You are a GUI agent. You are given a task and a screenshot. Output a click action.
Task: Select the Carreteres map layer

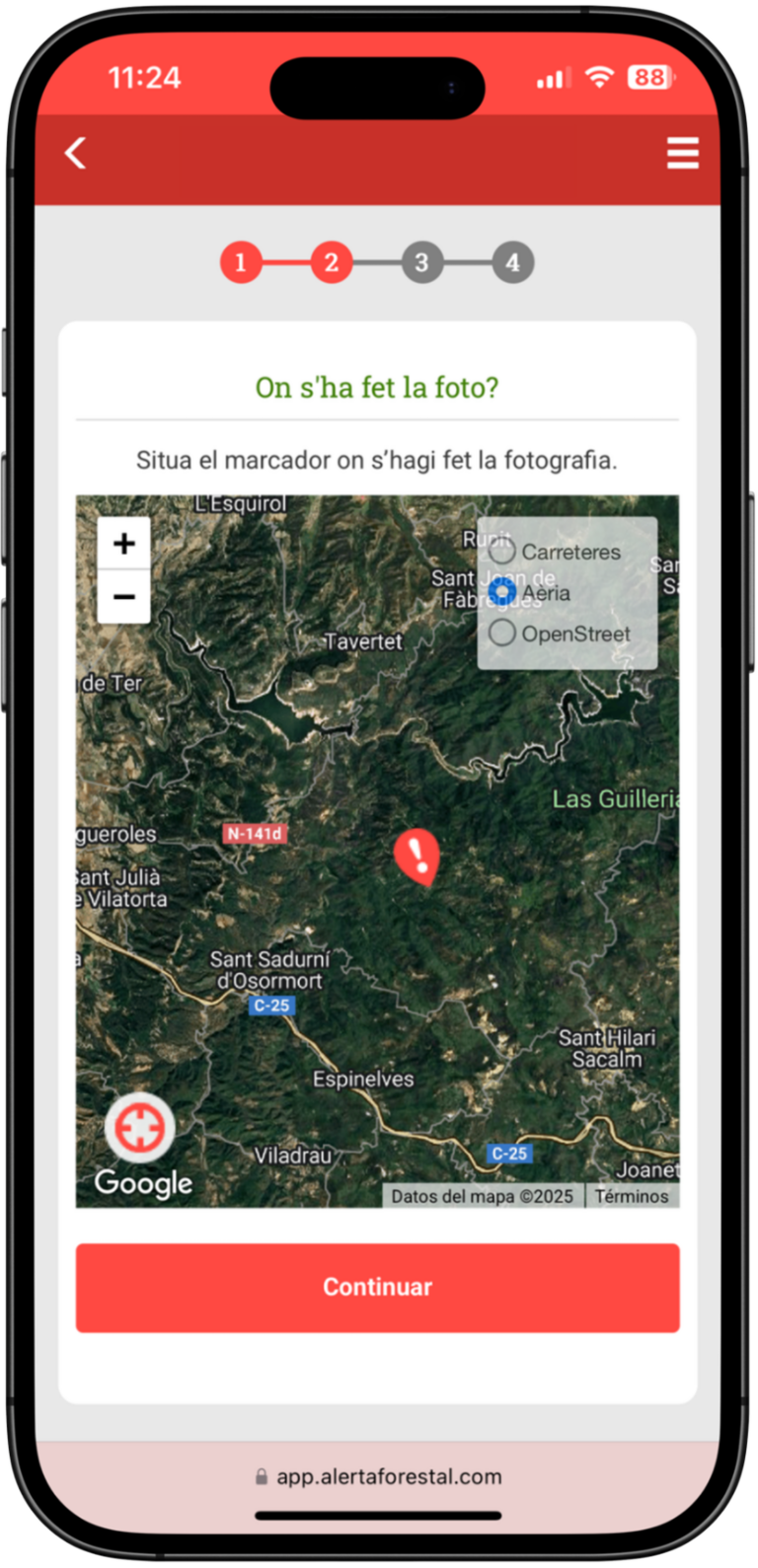pyautogui.click(x=502, y=552)
